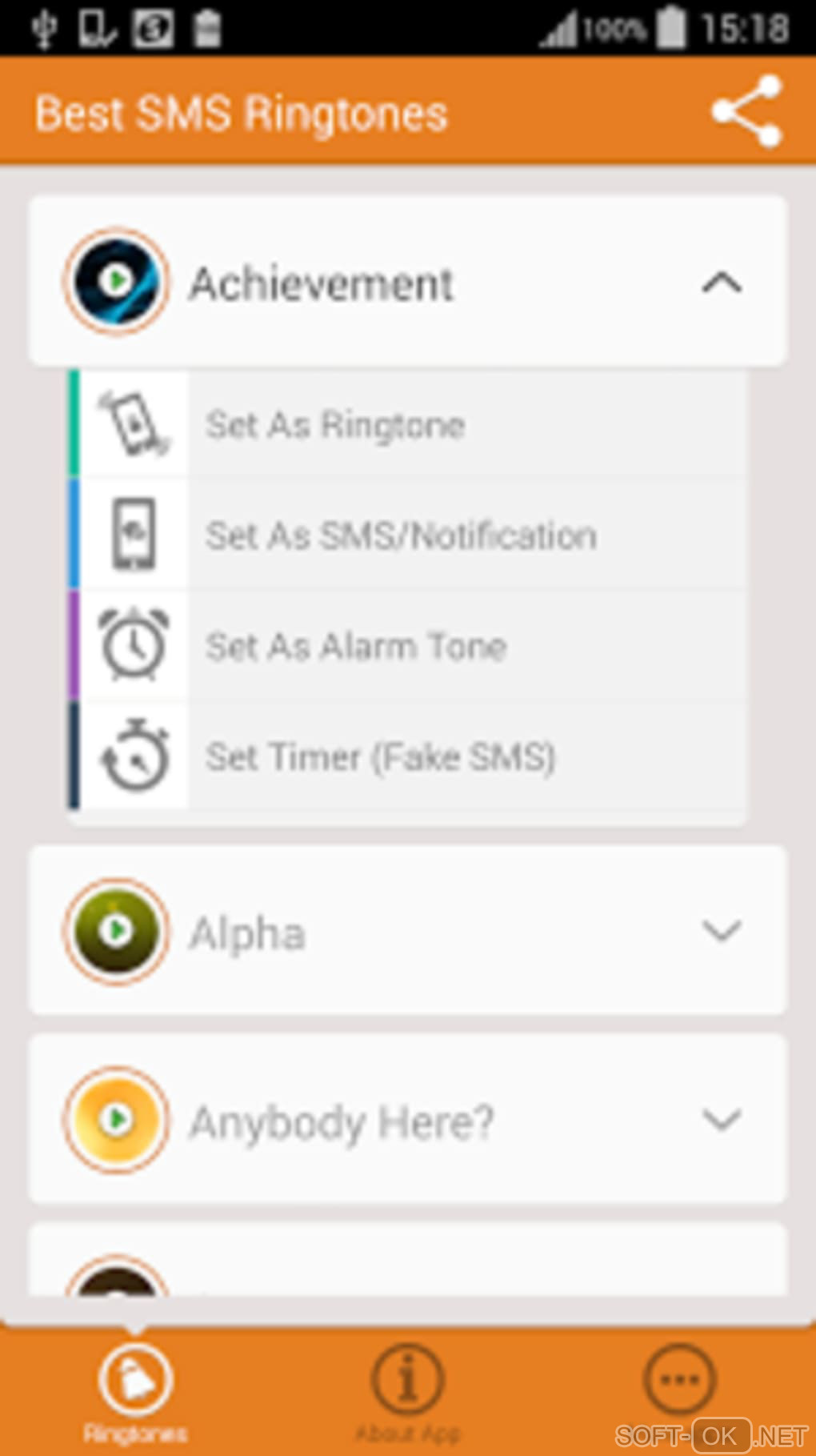The image size is (816, 1456).
Task: Play the Achievement ringtone
Action: (117, 282)
